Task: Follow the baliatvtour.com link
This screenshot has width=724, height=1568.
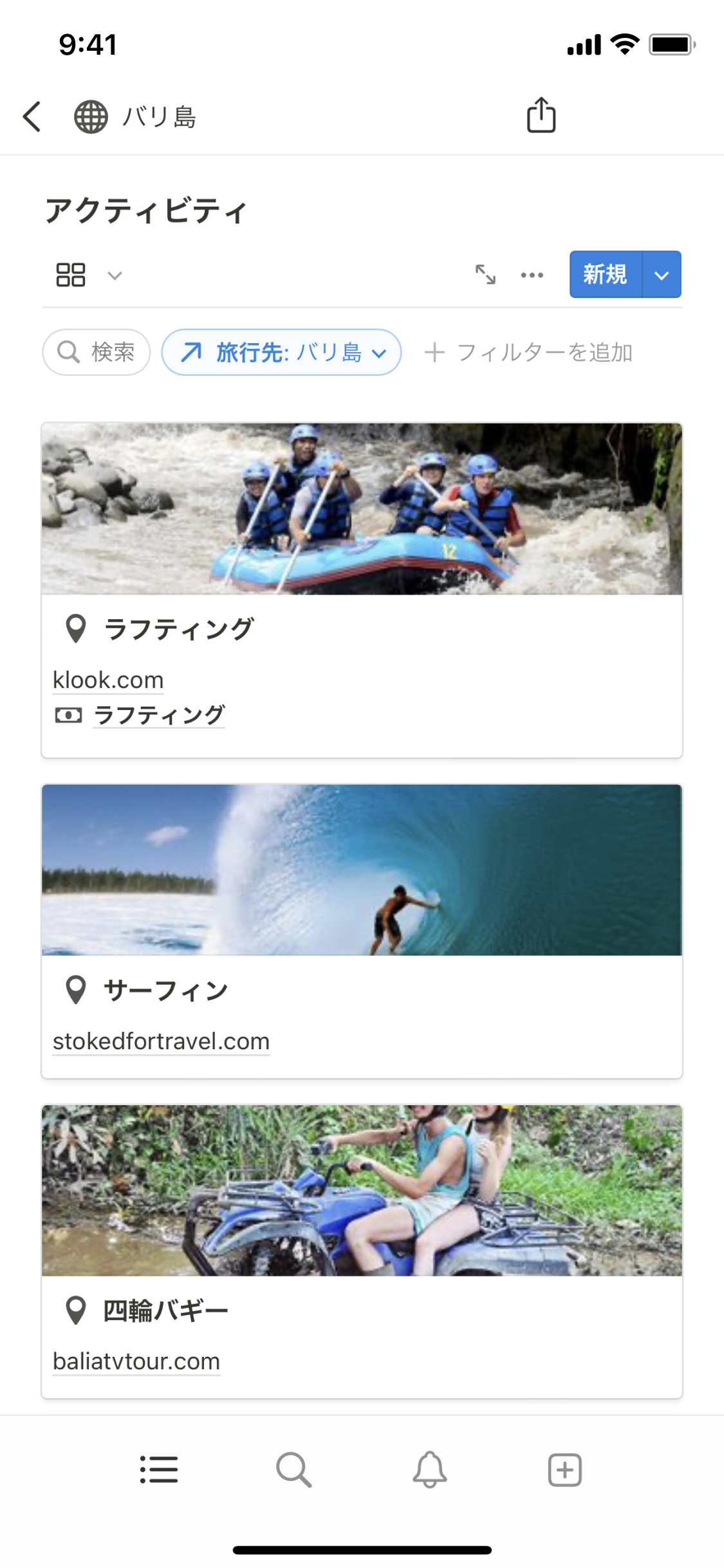Action: 136,1361
